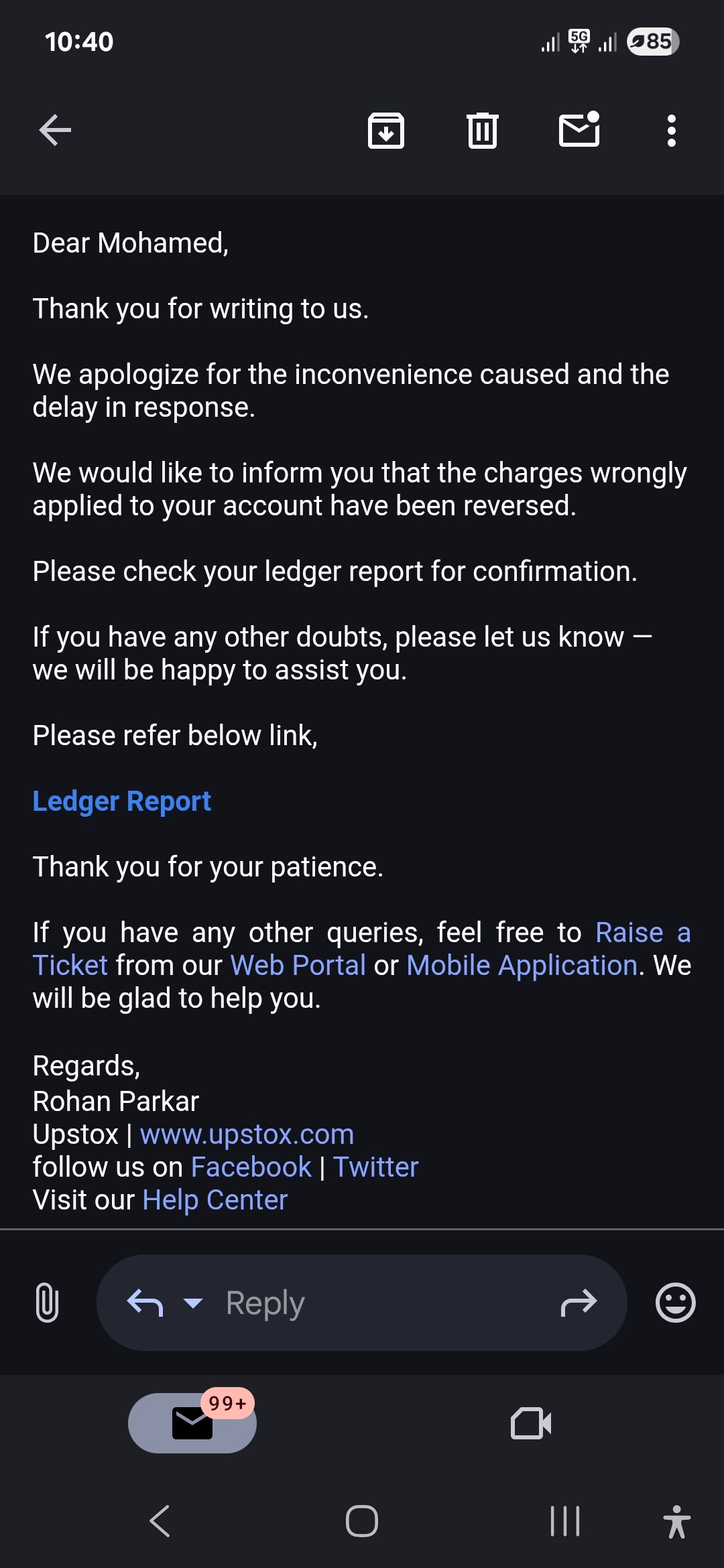Visit the www.upstox.com link
Image resolution: width=724 pixels, height=1568 pixels.
point(247,1134)
